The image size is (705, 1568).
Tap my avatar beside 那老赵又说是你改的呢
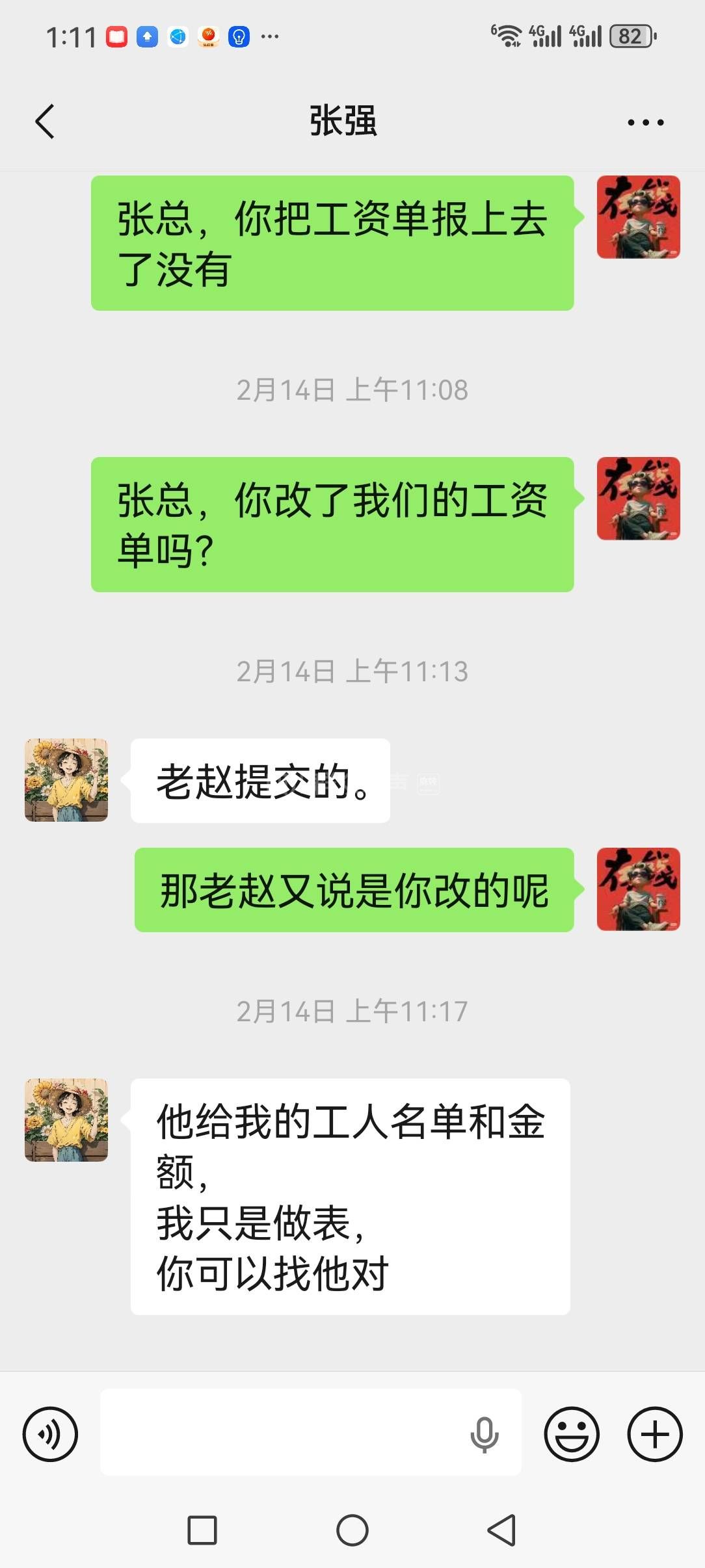638,889
